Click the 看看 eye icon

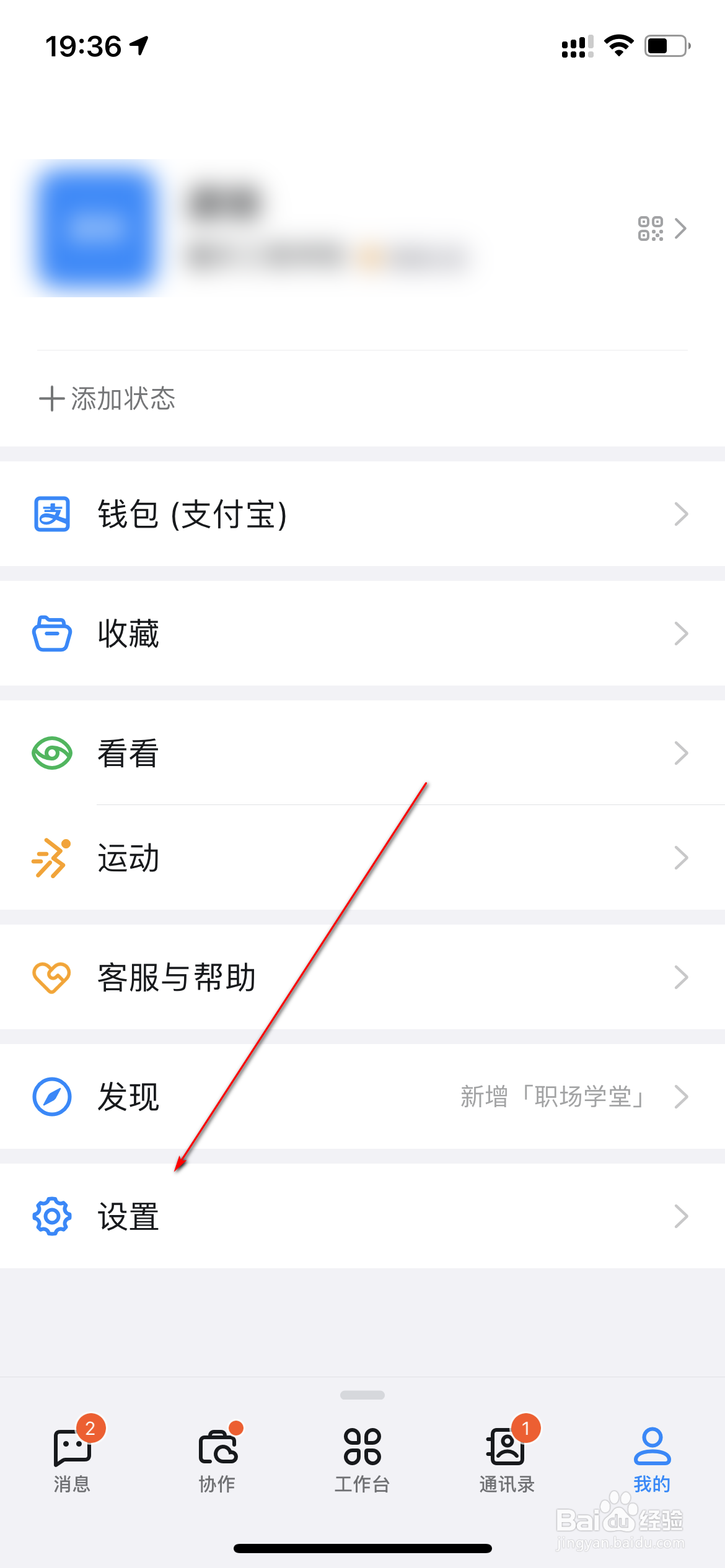click(53, 752)
